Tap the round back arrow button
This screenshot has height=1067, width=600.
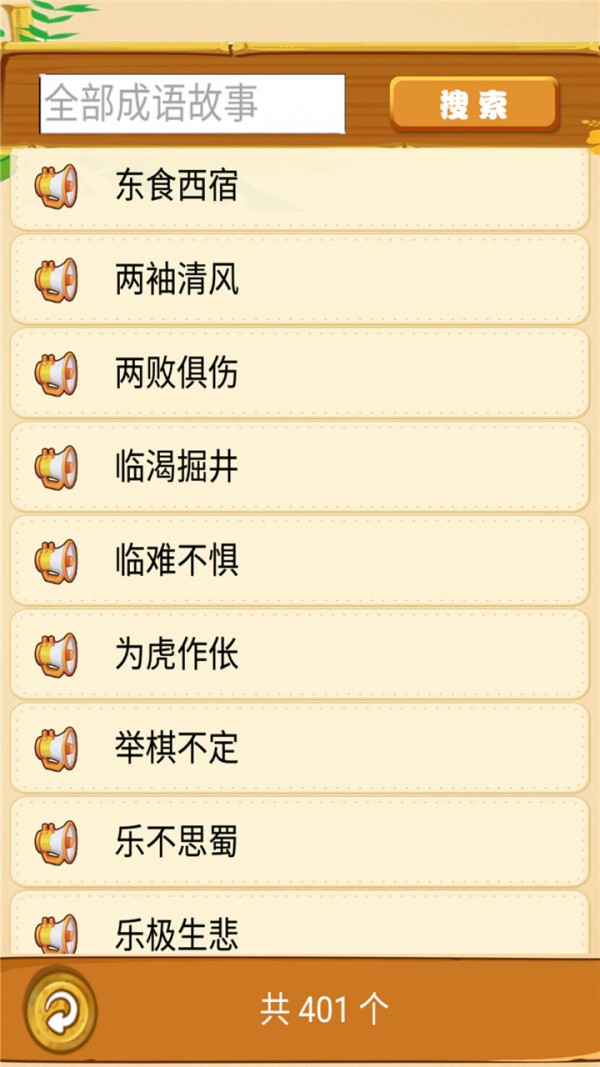point(61,1011)
